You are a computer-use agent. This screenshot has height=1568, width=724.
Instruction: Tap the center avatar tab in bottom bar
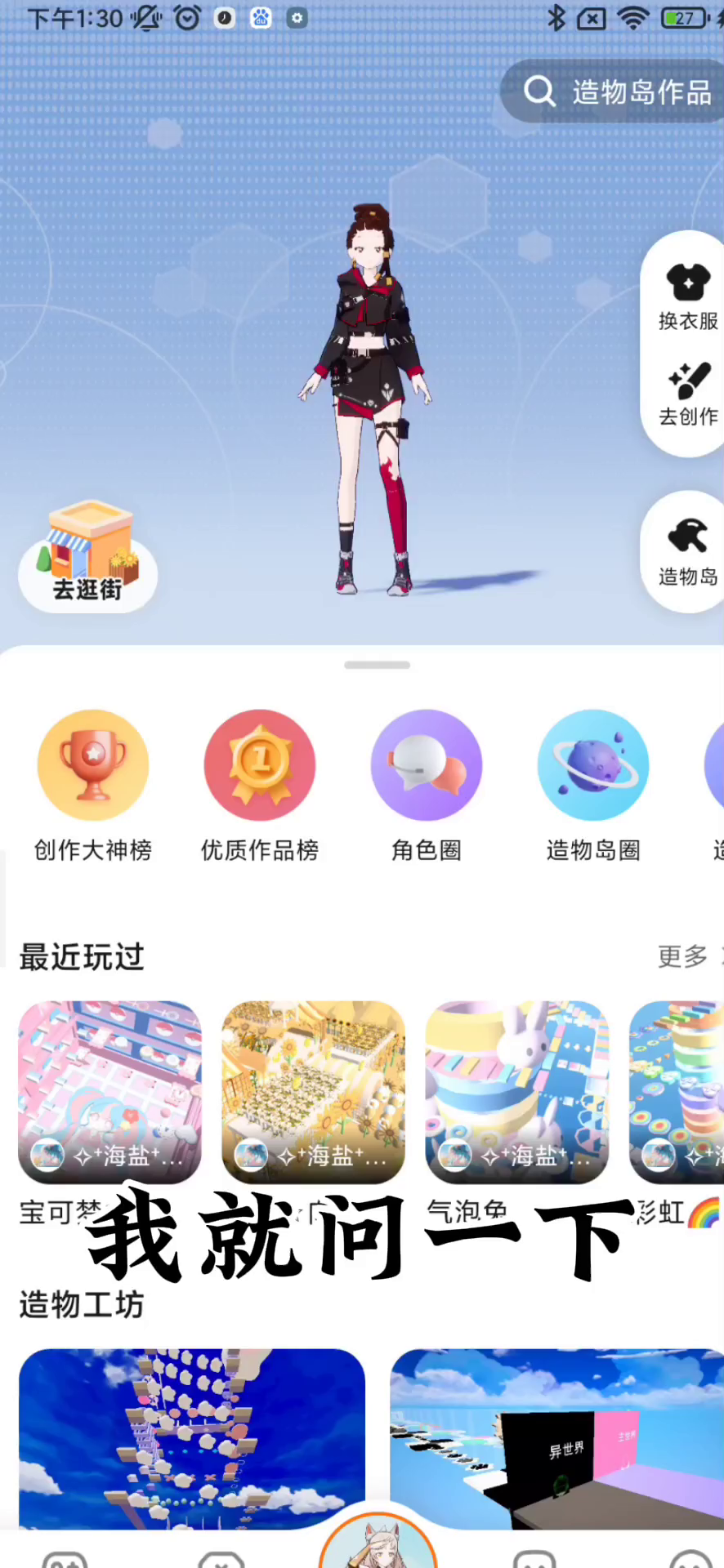pos(378,1542)
